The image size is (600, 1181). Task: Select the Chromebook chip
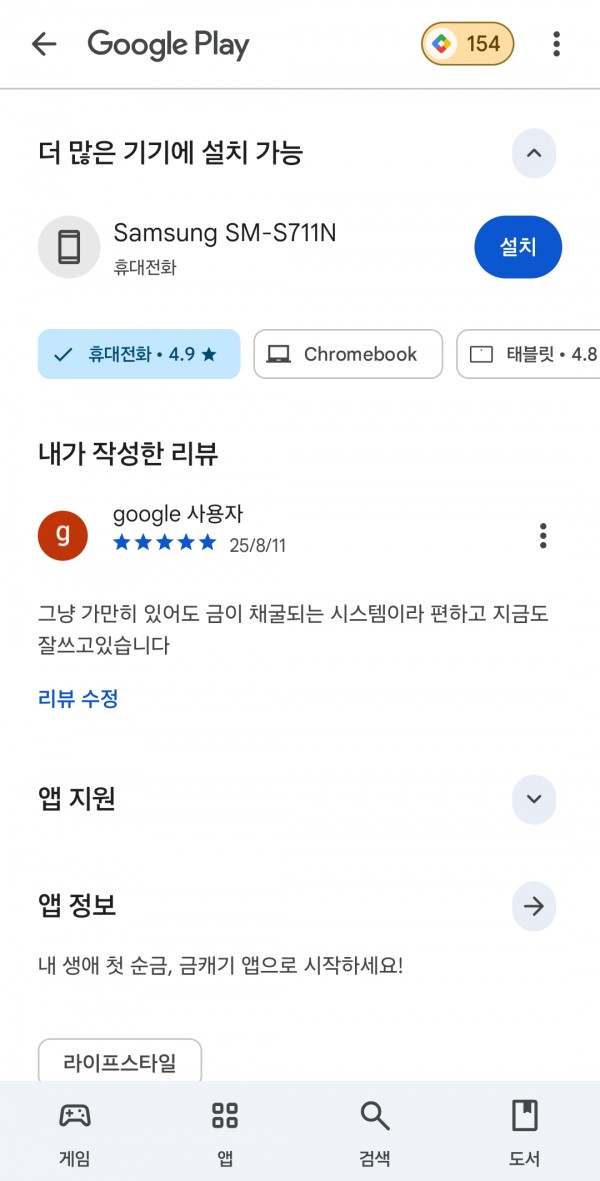(348, 354)
